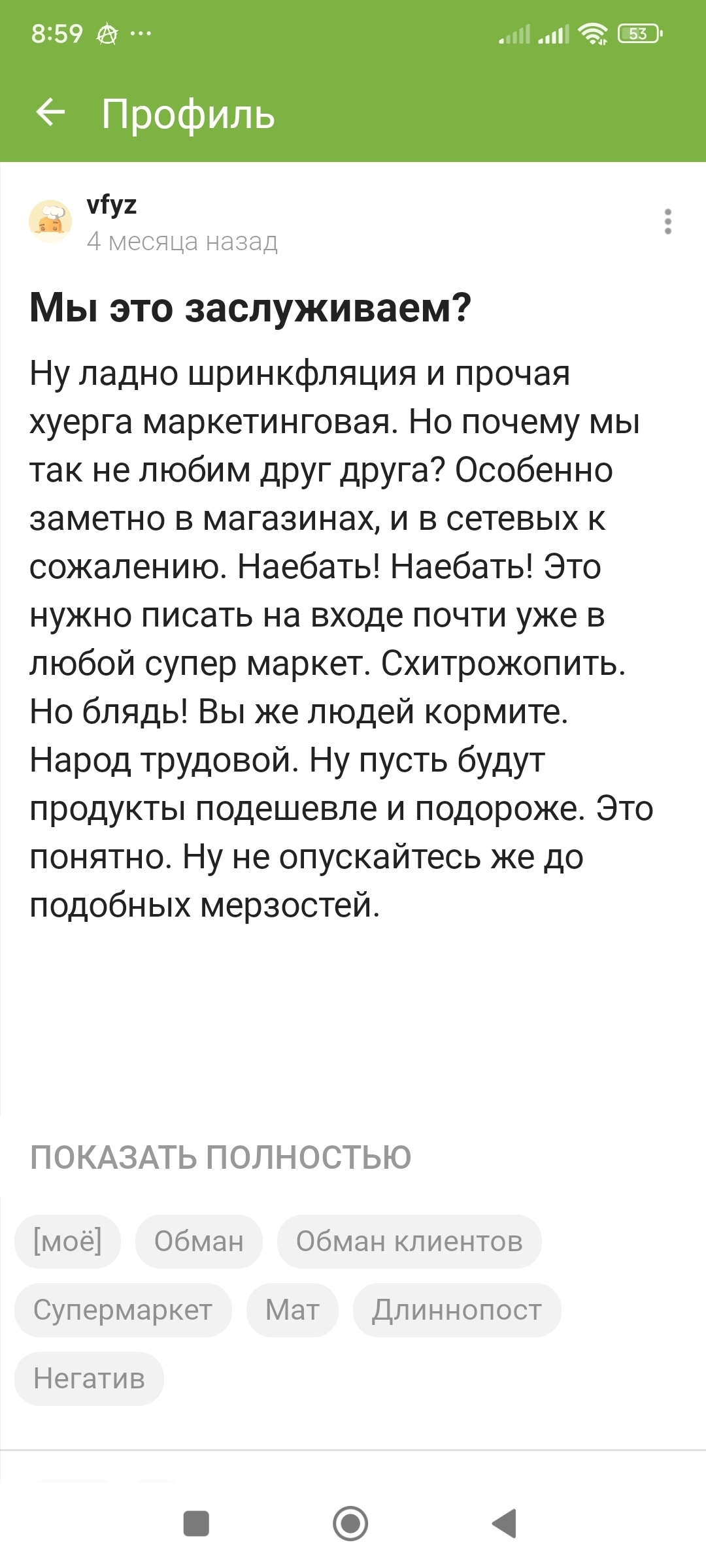The height and width of the screenshot is (1568, 706).
Task: Open vfyz author avatar
Action: point(50,221)
